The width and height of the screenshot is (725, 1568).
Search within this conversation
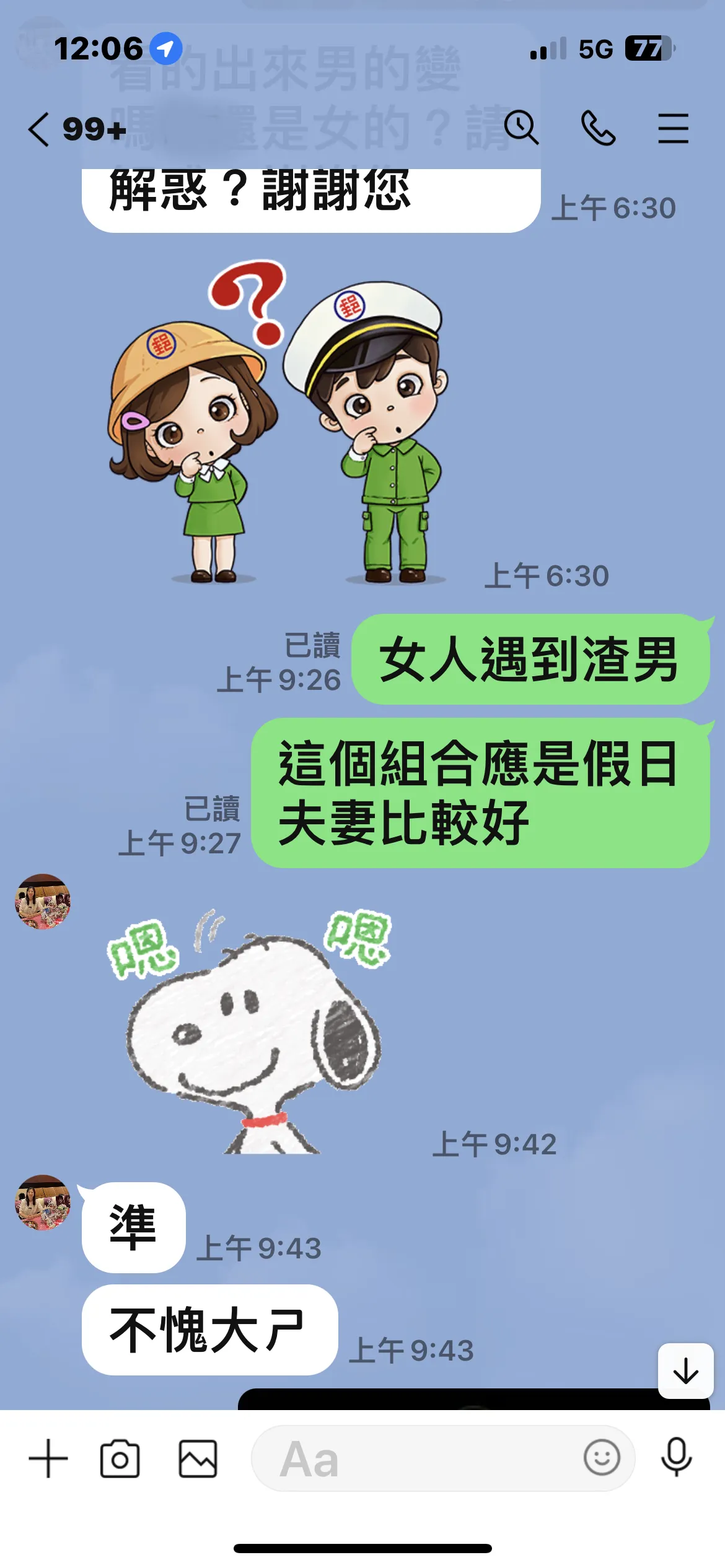pyautogui.click(x=521, y=128)
